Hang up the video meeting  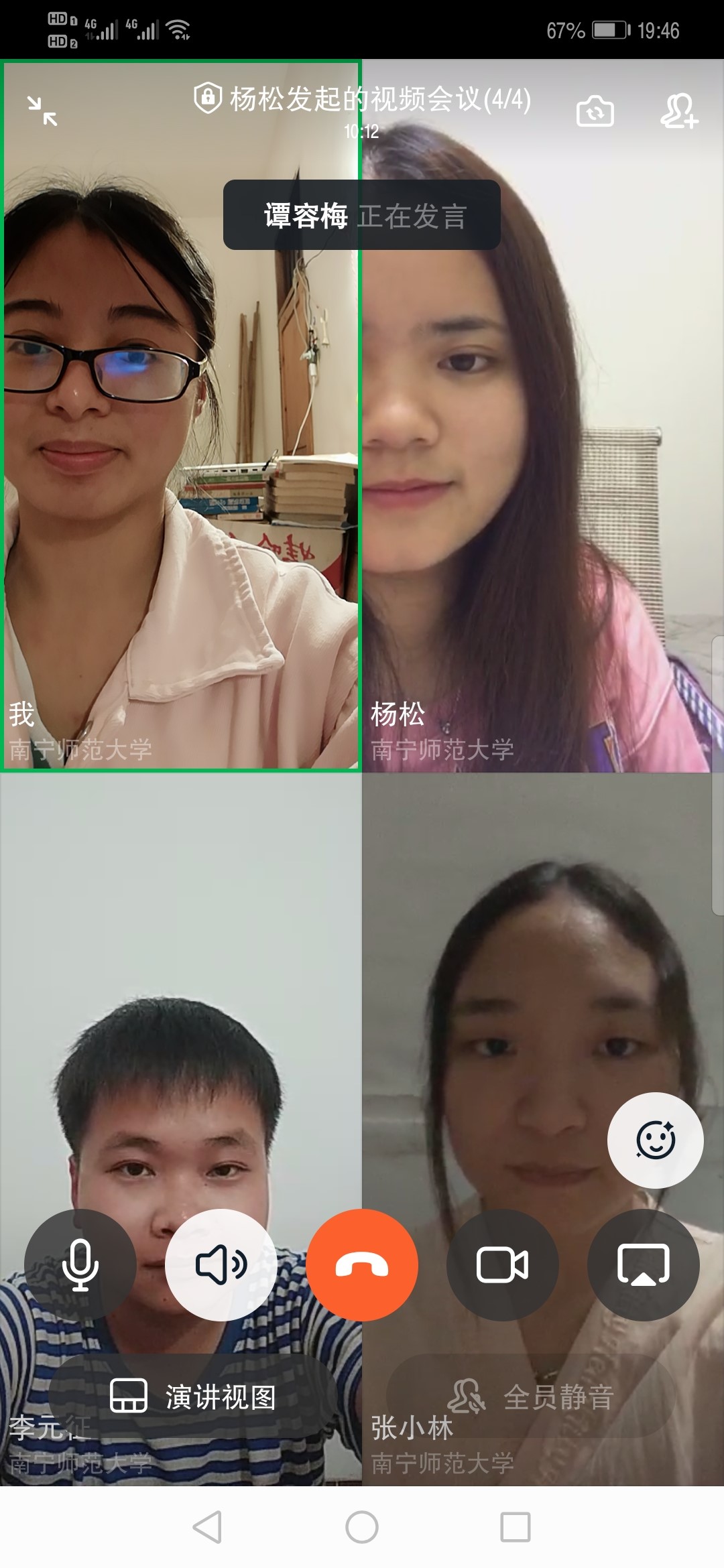(362, 1265)
